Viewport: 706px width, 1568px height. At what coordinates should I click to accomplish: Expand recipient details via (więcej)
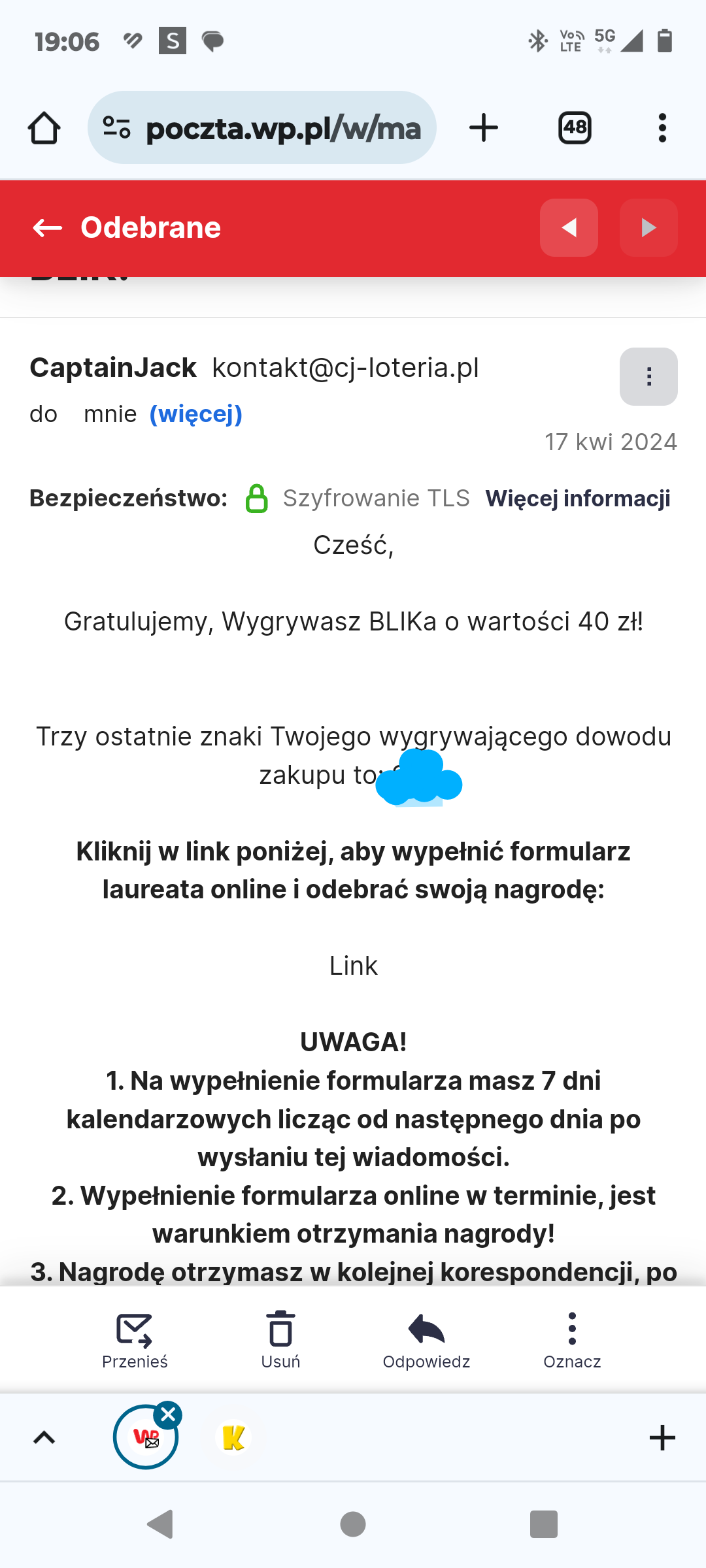point(195,414)
